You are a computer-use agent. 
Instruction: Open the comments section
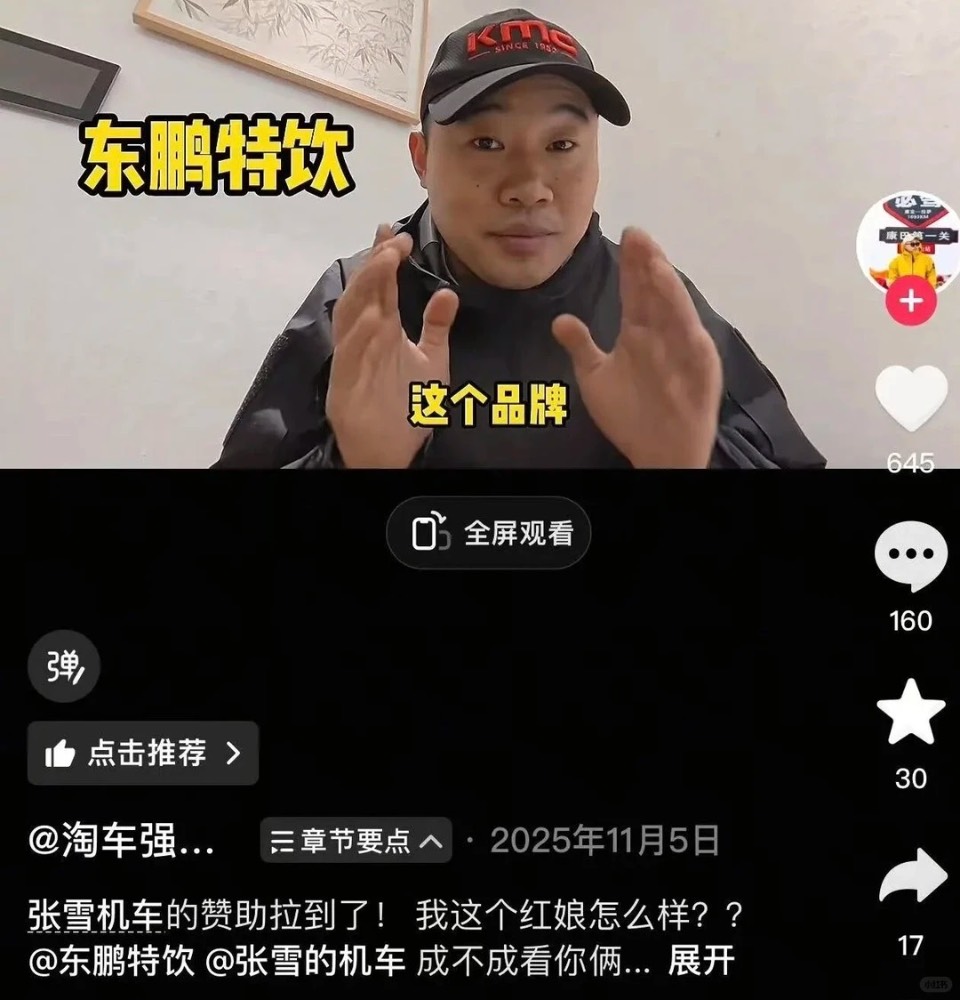910,556
